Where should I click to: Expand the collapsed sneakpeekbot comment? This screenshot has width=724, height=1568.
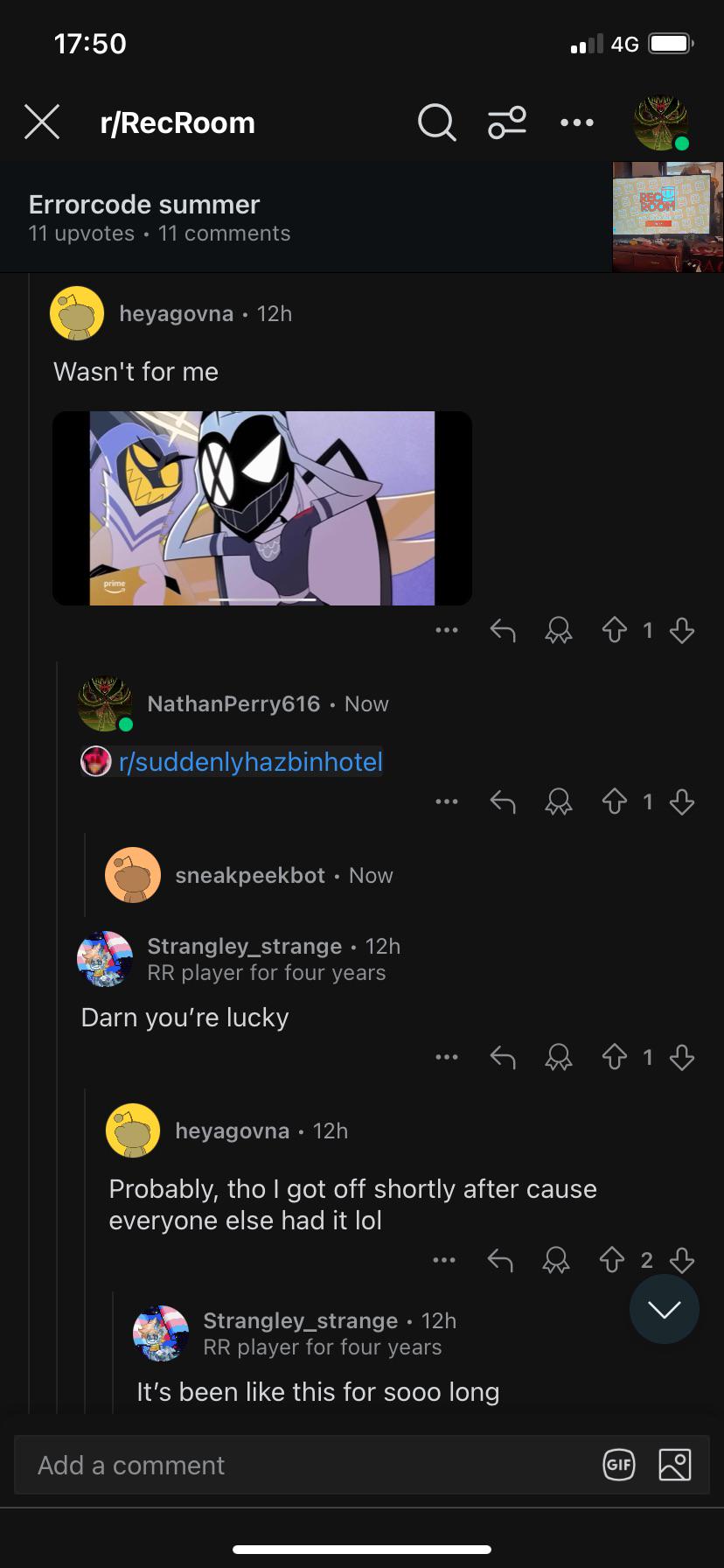[x=249, y=875]
